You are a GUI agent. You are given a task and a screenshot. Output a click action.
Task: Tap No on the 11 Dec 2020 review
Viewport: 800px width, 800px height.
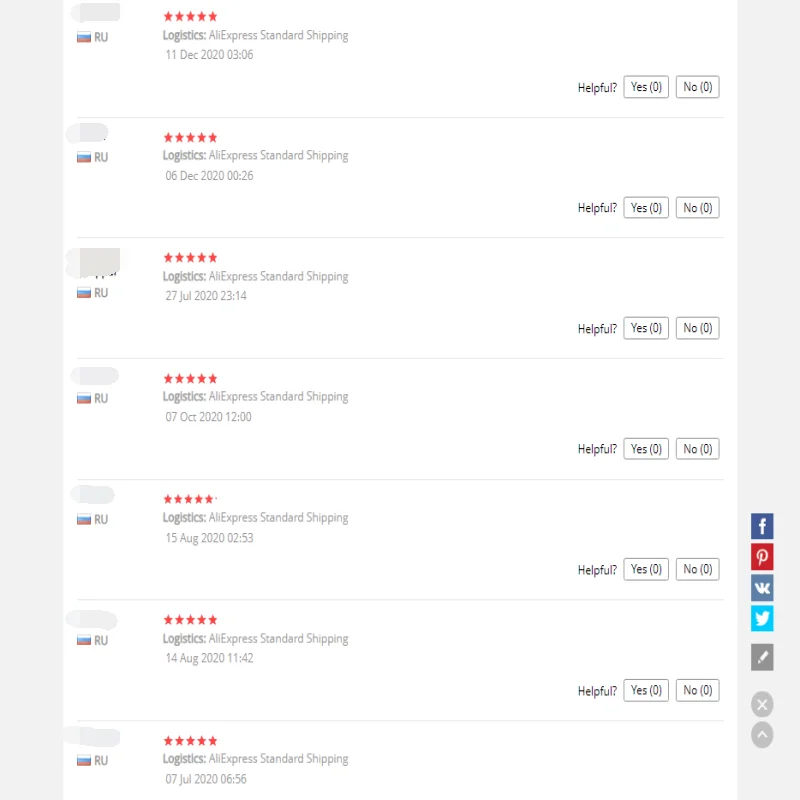[x=697, y=87]
